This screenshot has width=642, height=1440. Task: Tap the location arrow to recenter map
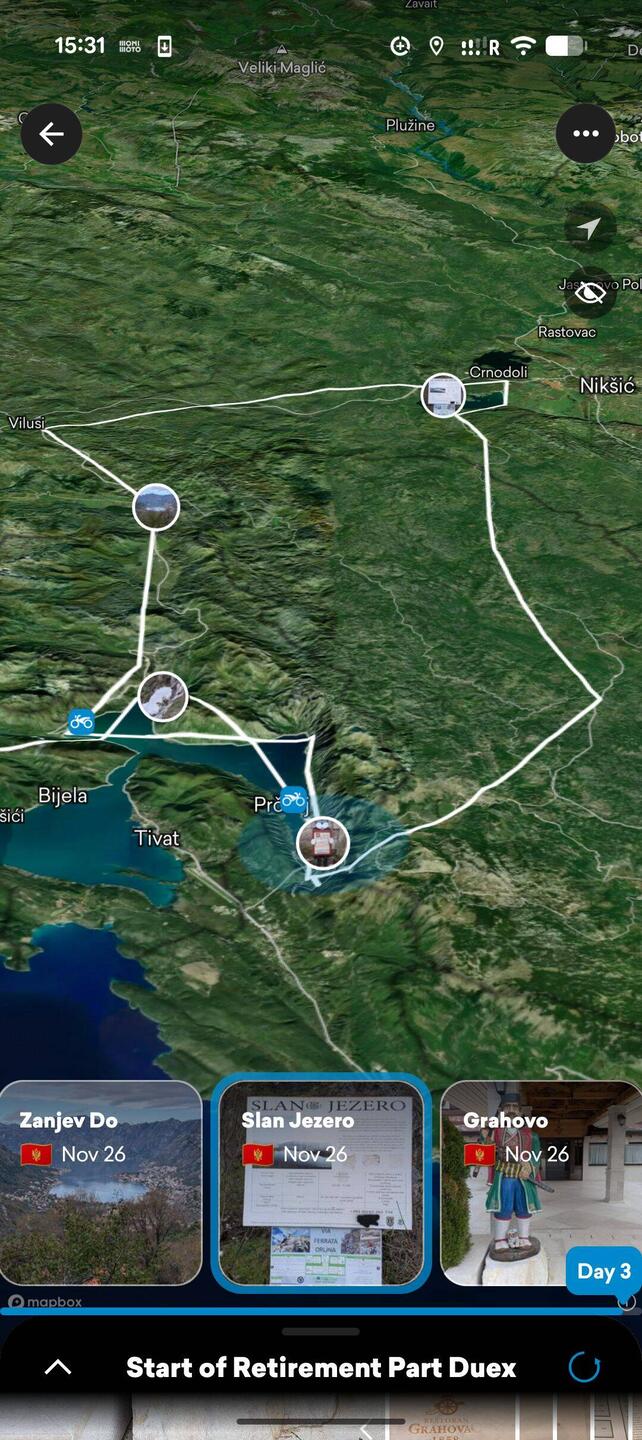(x=589, y=229)
